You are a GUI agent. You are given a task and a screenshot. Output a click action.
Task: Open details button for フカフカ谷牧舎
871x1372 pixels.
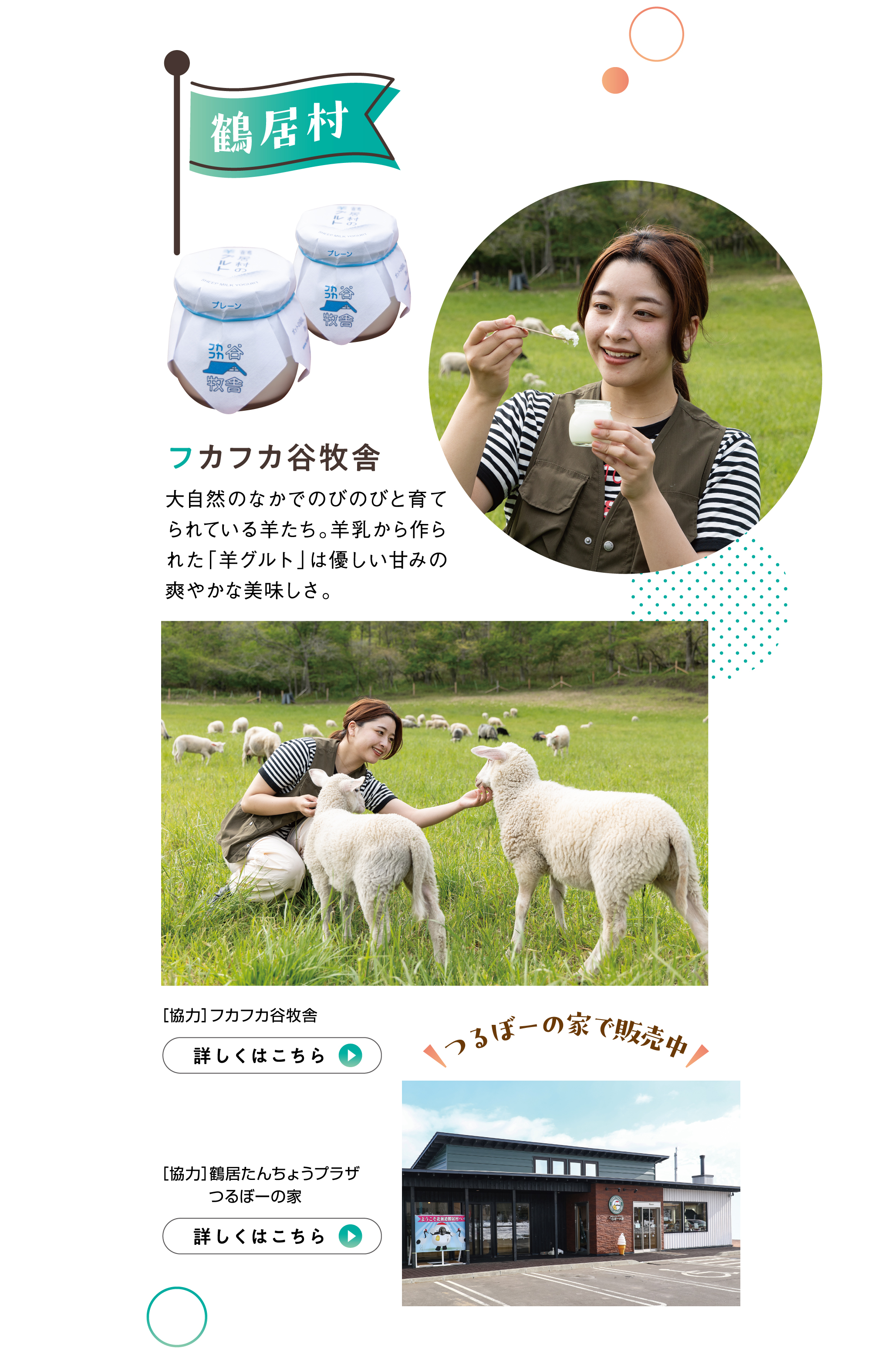click(272, 1055)
